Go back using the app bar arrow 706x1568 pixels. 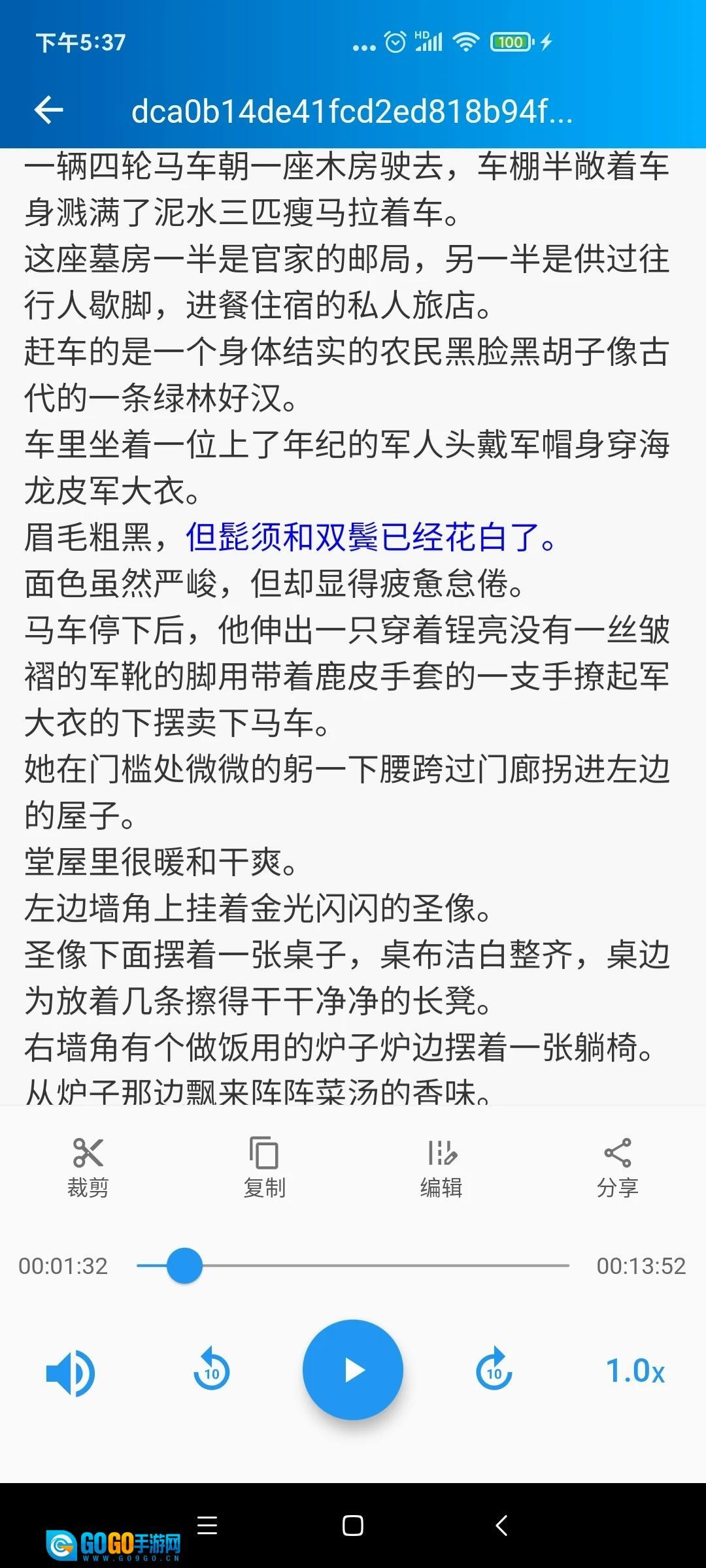coord(49,110)
